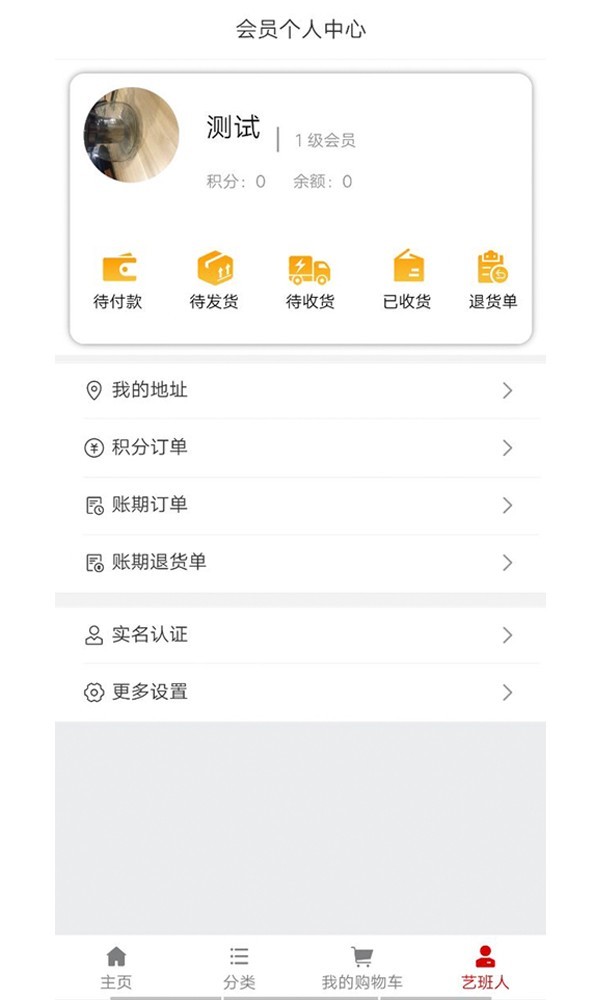Tap the profile avatar photo
The image size is (600, 1000).
[x=131, y=135]
